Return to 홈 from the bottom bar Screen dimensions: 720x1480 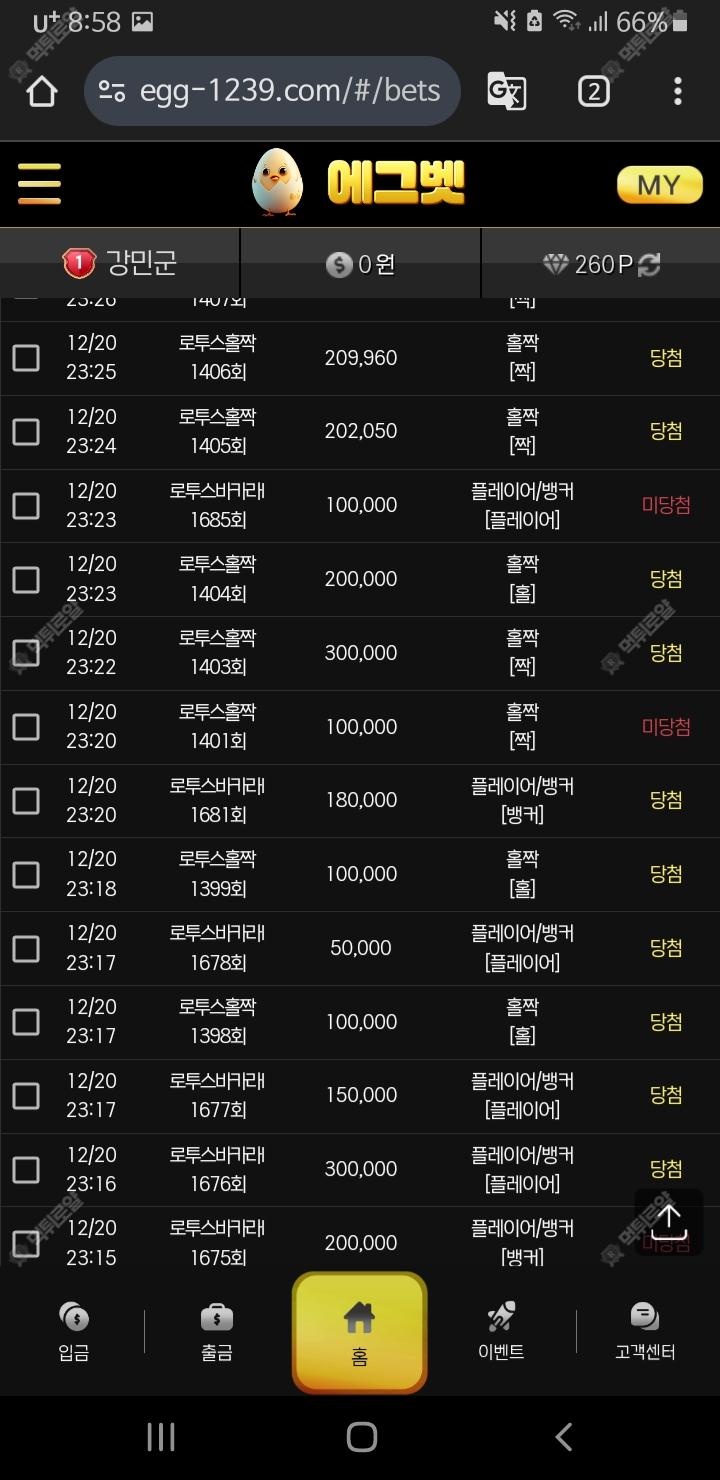(359, 1332)
